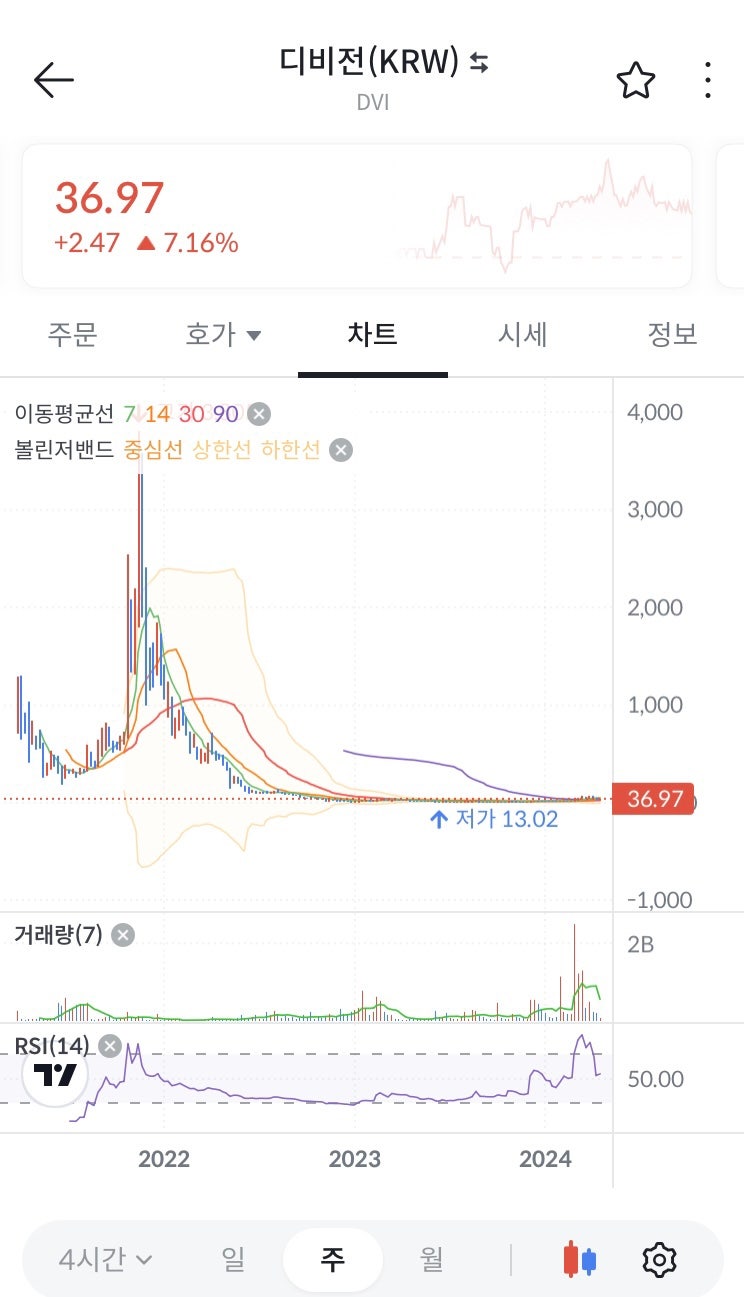744x1297 pixels.
Task: Open chart settings with the gear icon
Action: click(659, 1260)
